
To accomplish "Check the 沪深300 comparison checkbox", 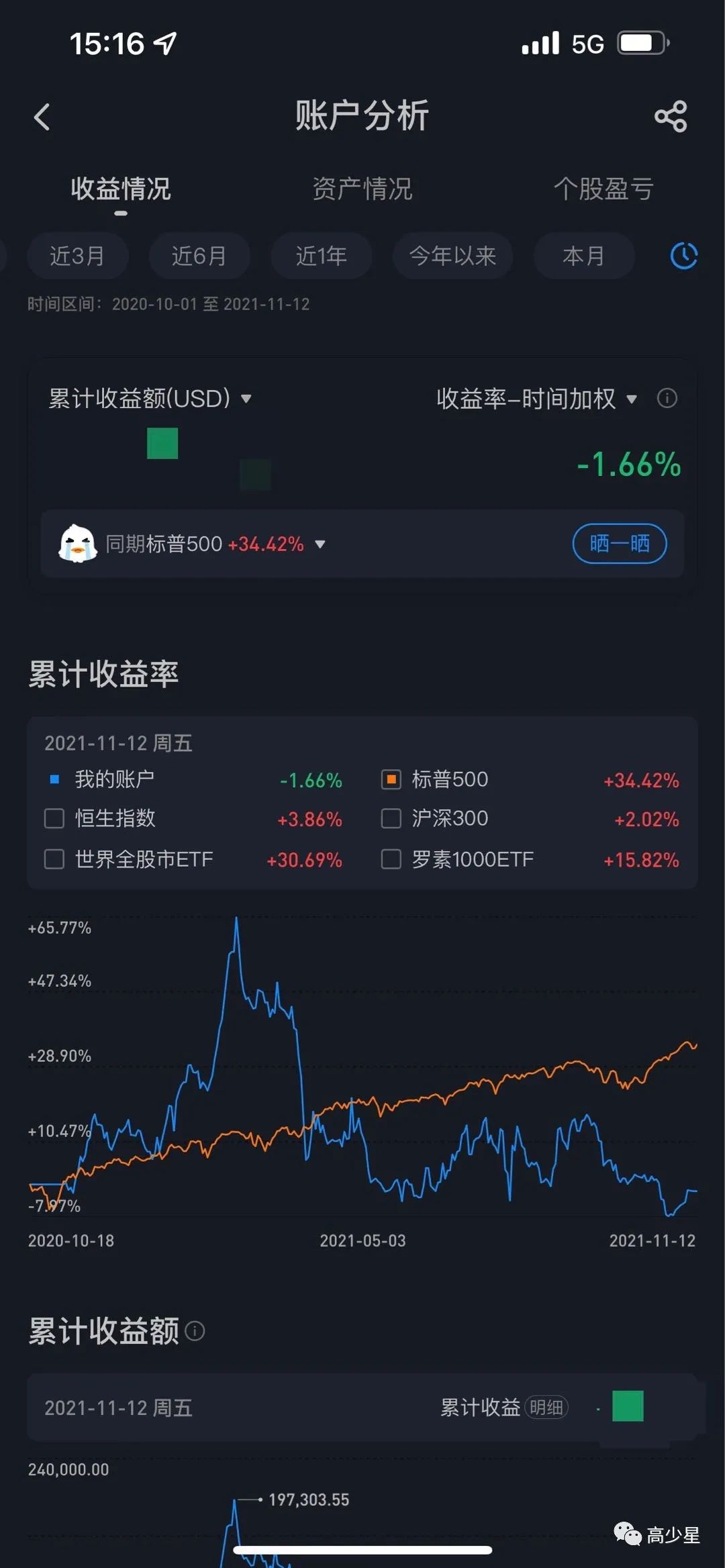I will 391,818.
